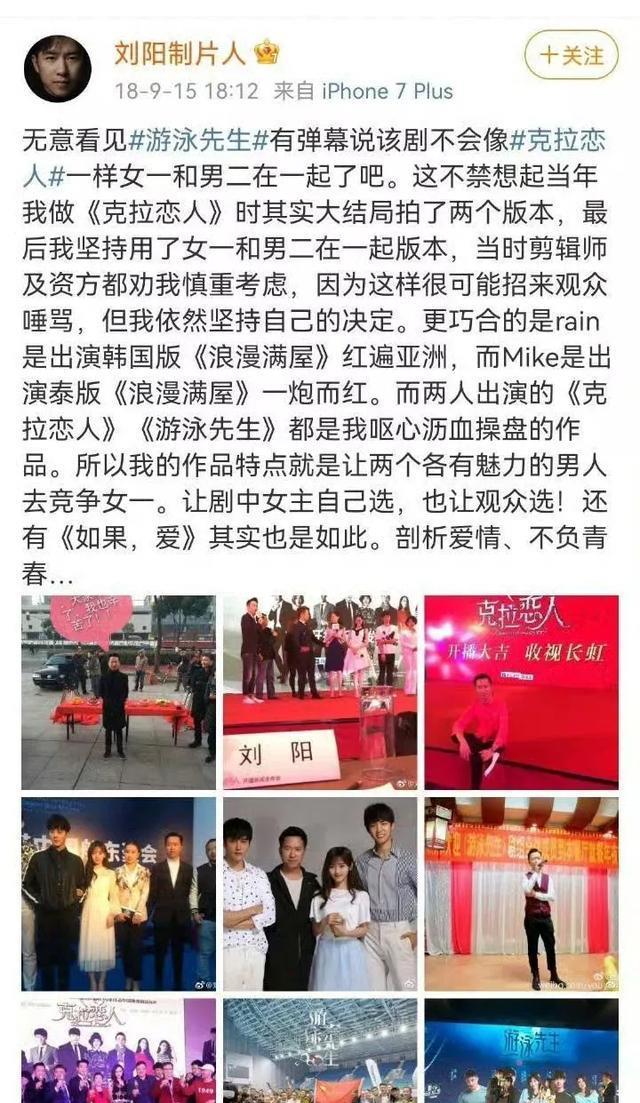Open the photo with the 刘阳 name plate
The height and width of the screenshot is (1103, 640).
[320, 692]
